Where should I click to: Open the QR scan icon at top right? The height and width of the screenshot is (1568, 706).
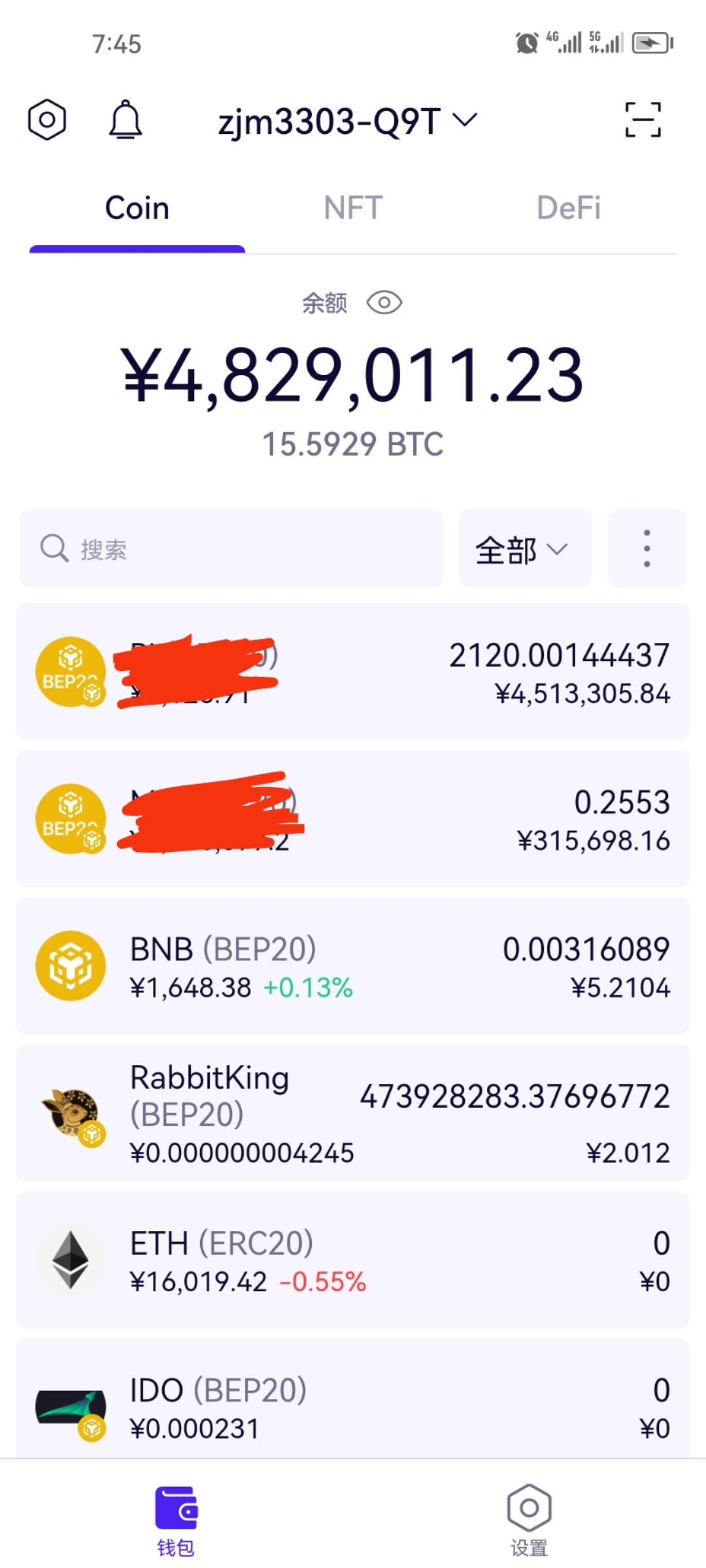[x=643, y=119]
